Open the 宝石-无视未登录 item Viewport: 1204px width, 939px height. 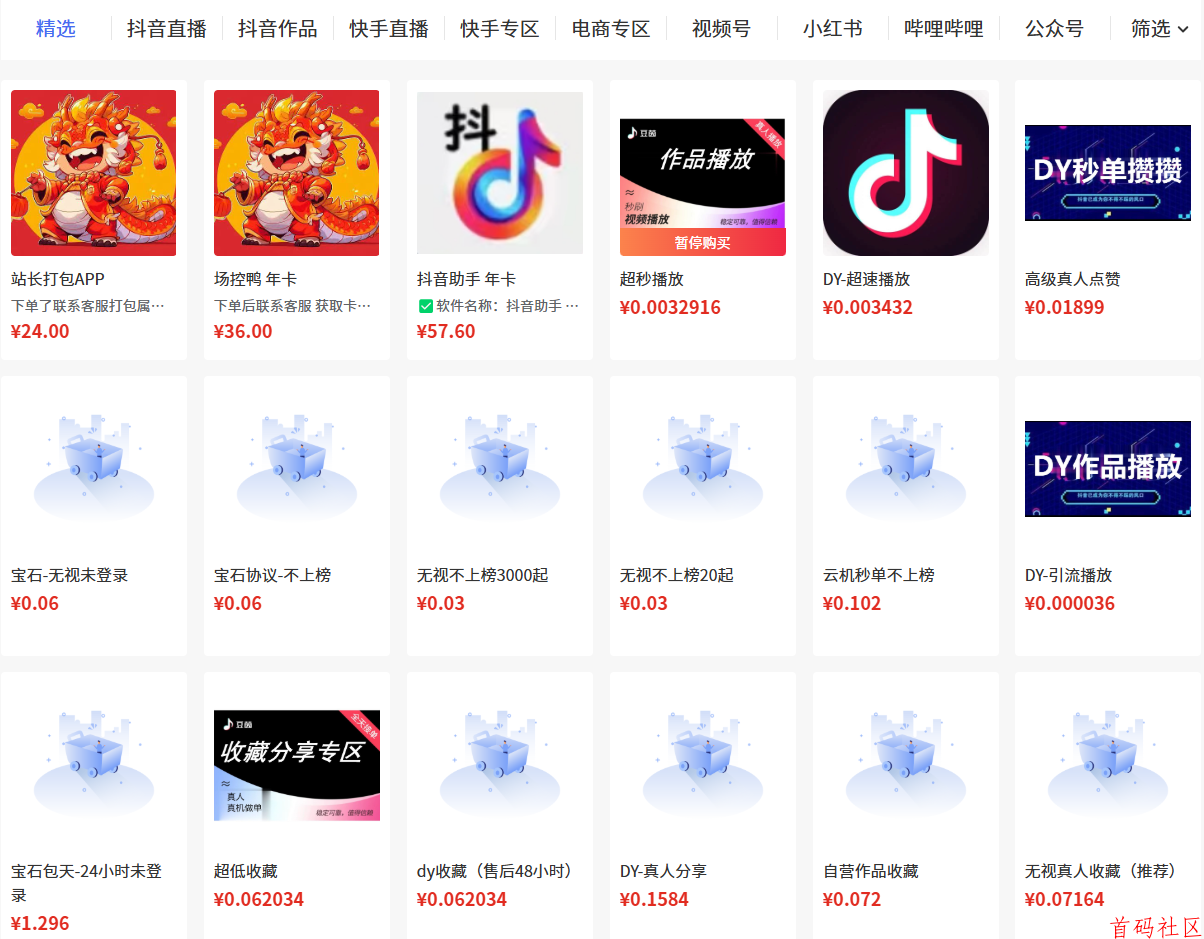93,515
